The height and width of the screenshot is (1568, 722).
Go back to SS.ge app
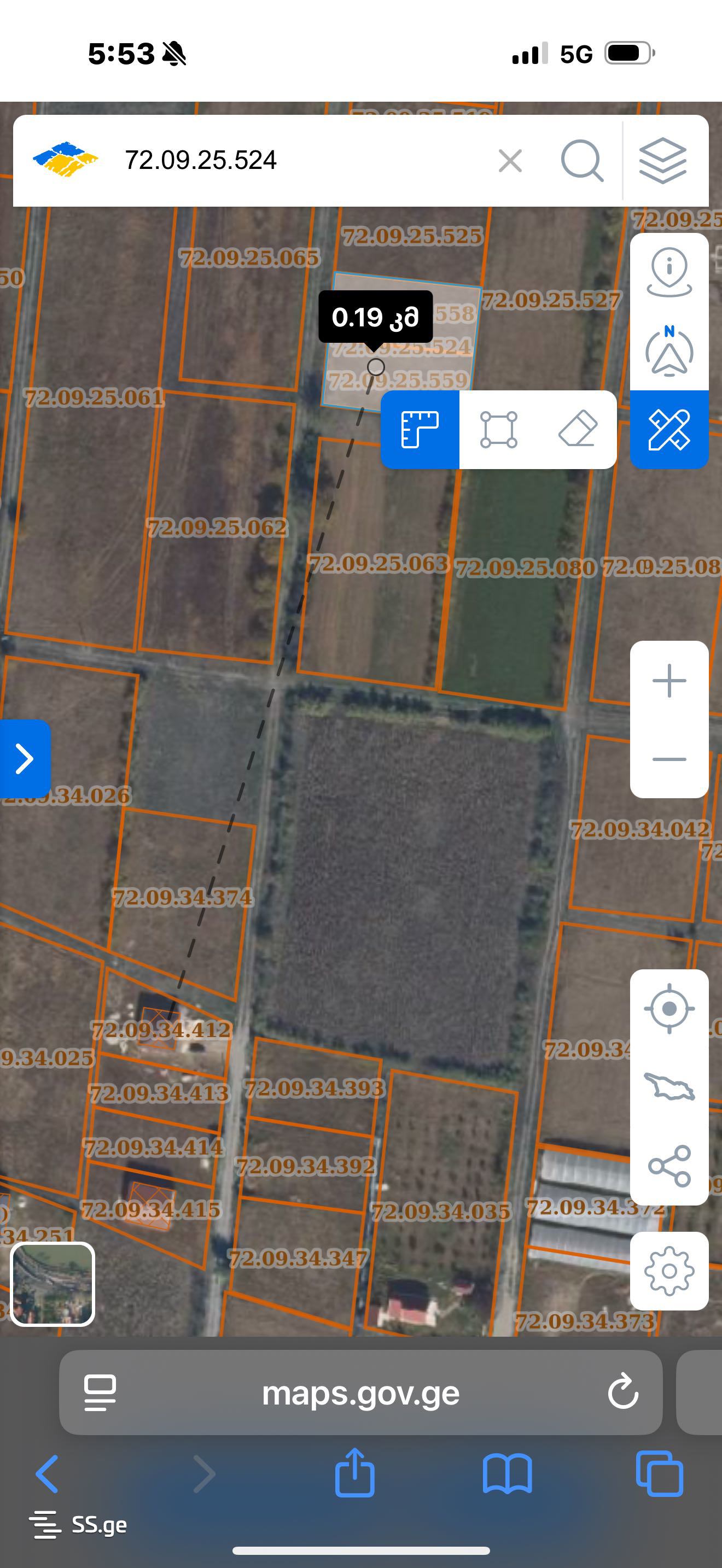tap(79, 1525)
